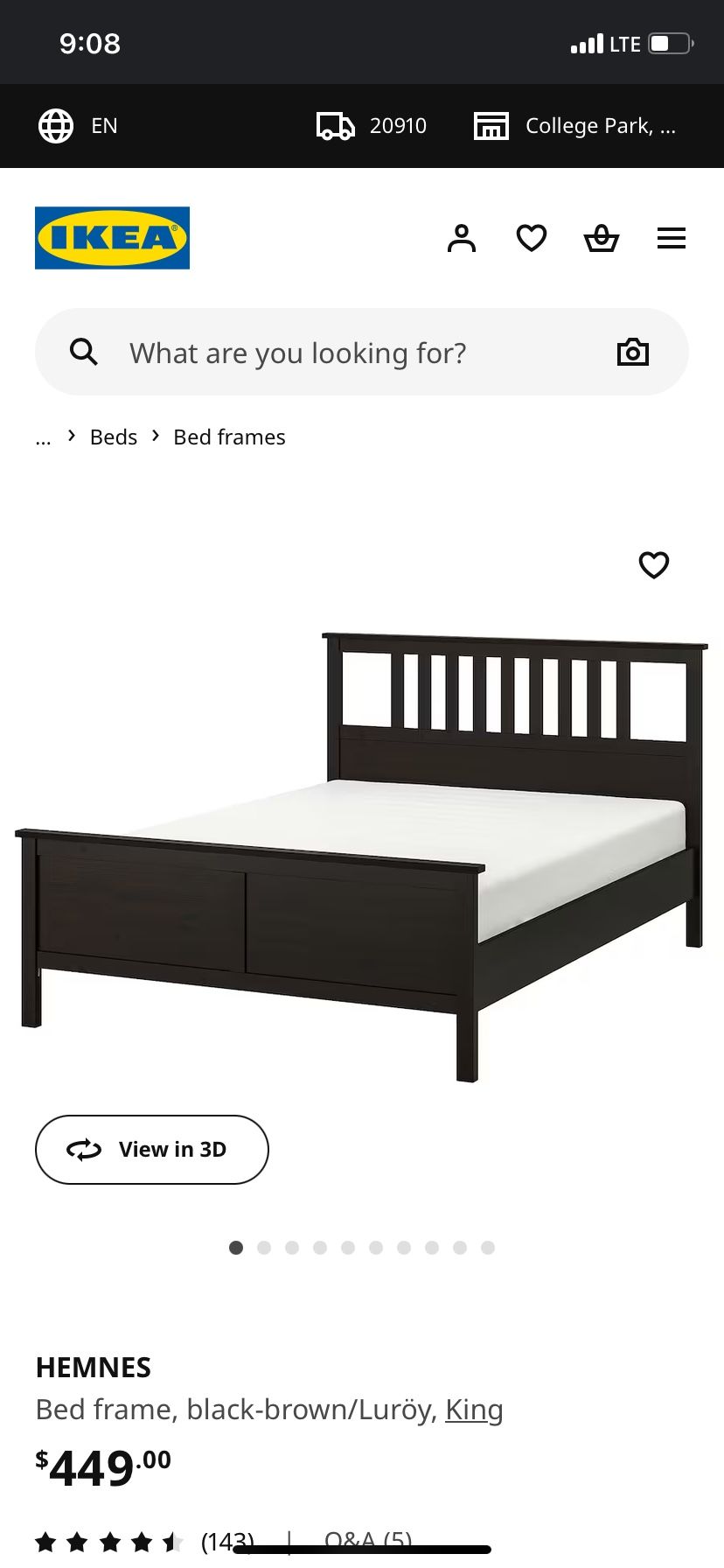Change delivery zip code 20910
The width and height of the screenshot is (724, 1568).
[x=372, y=126]
